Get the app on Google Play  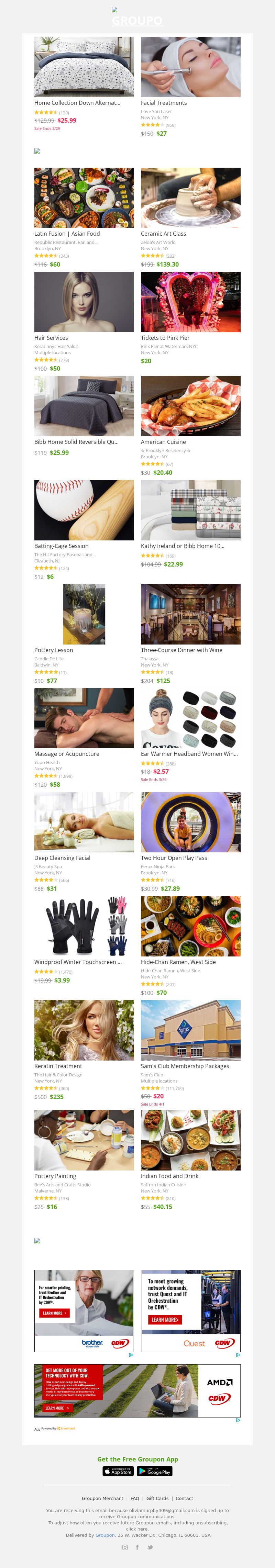tap(155, 1471)
